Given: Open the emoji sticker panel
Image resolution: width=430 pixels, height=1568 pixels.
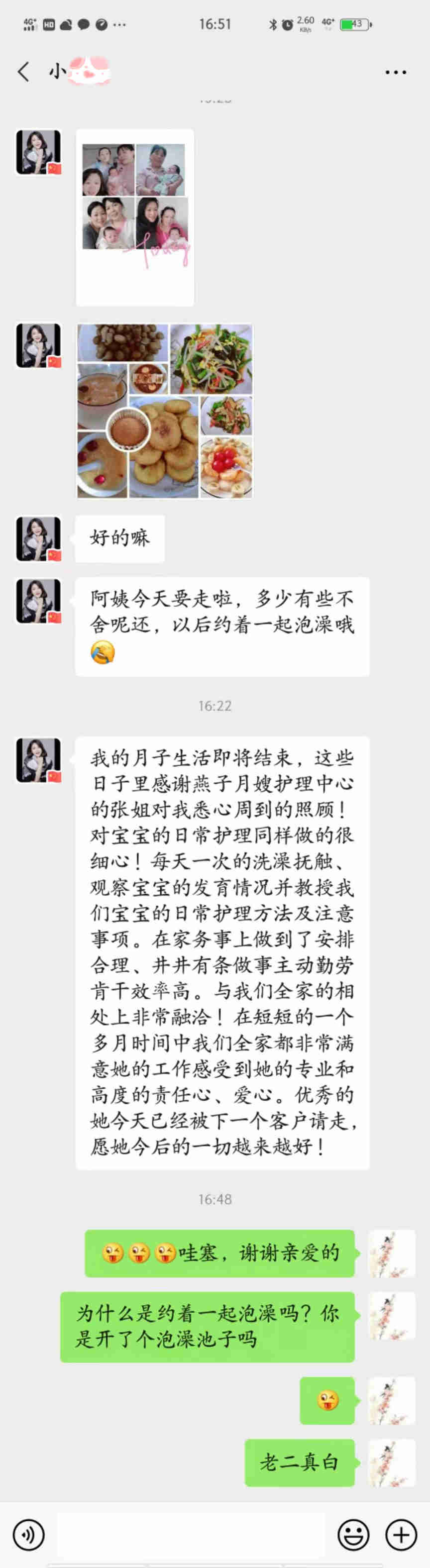Looking at the screenshot, I should click(353, 1535).
